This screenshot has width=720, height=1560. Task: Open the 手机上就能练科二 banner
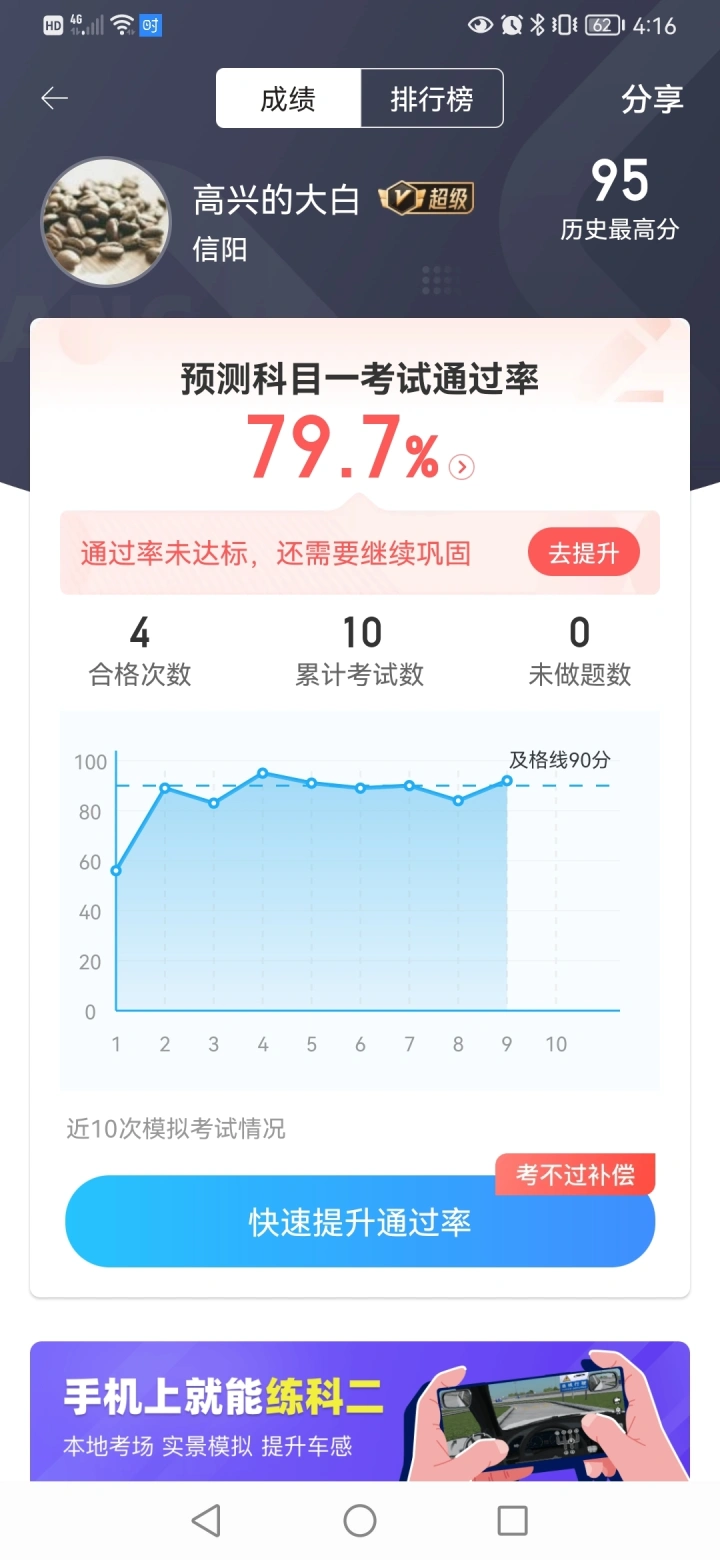coord(360,1411)
